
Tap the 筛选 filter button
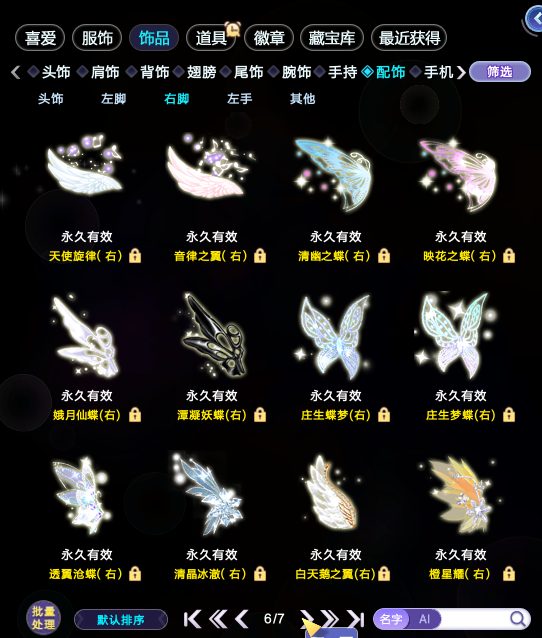click(500, 72)
